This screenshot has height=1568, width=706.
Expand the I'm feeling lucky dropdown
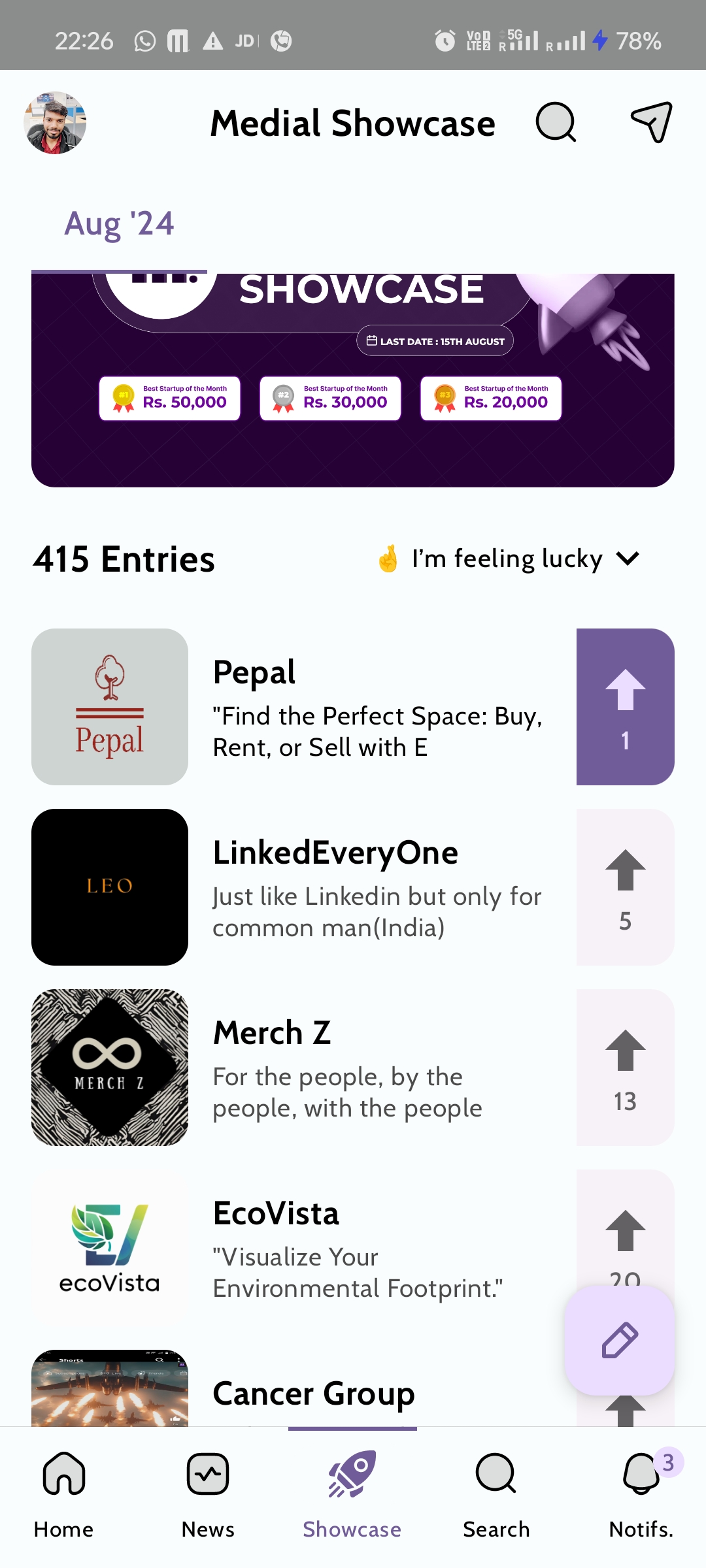(x=509, y=559)
